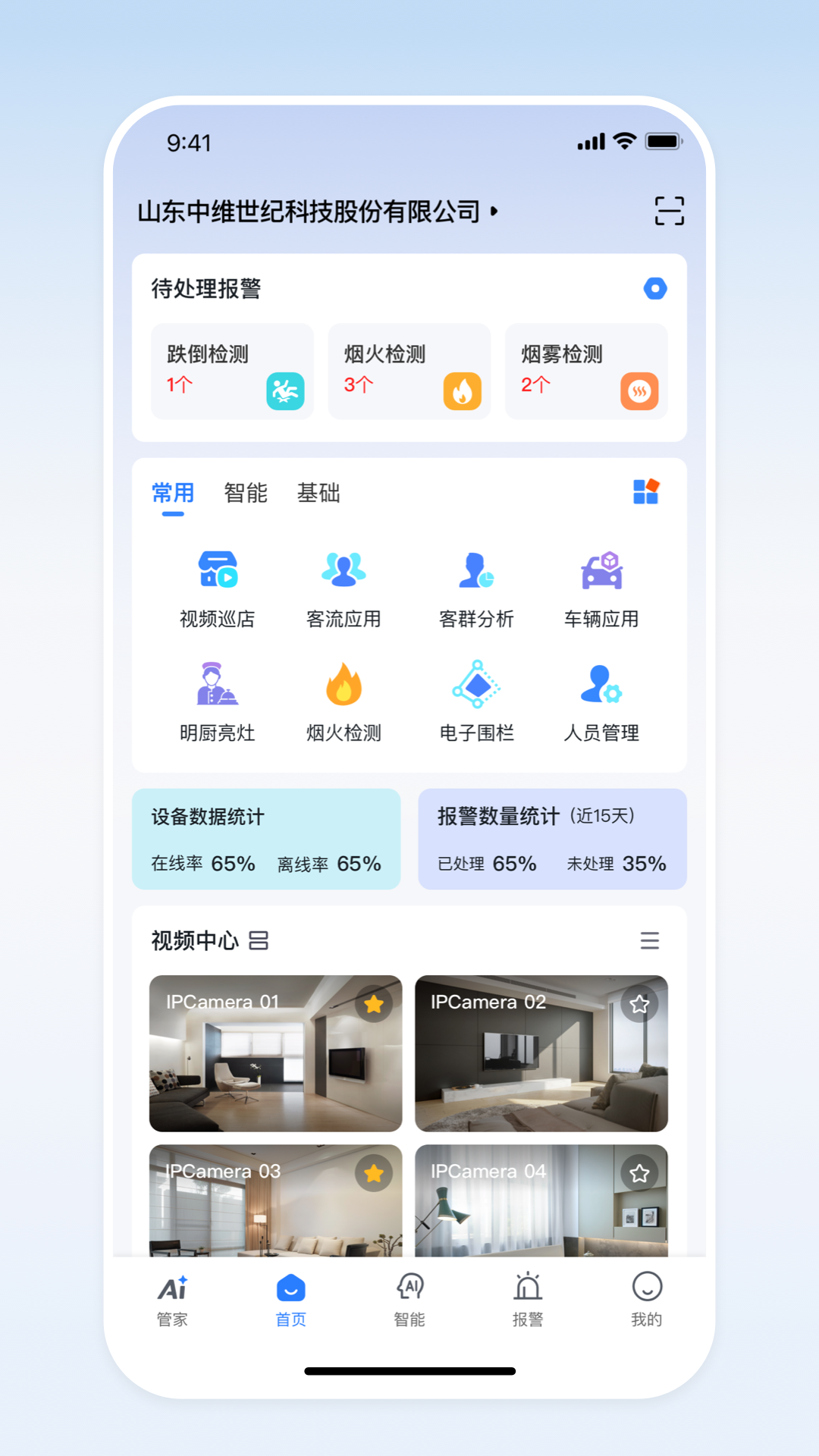Expand the company name dropdown arrow
The image size is (819, 1456).
(x=494, y=213)
